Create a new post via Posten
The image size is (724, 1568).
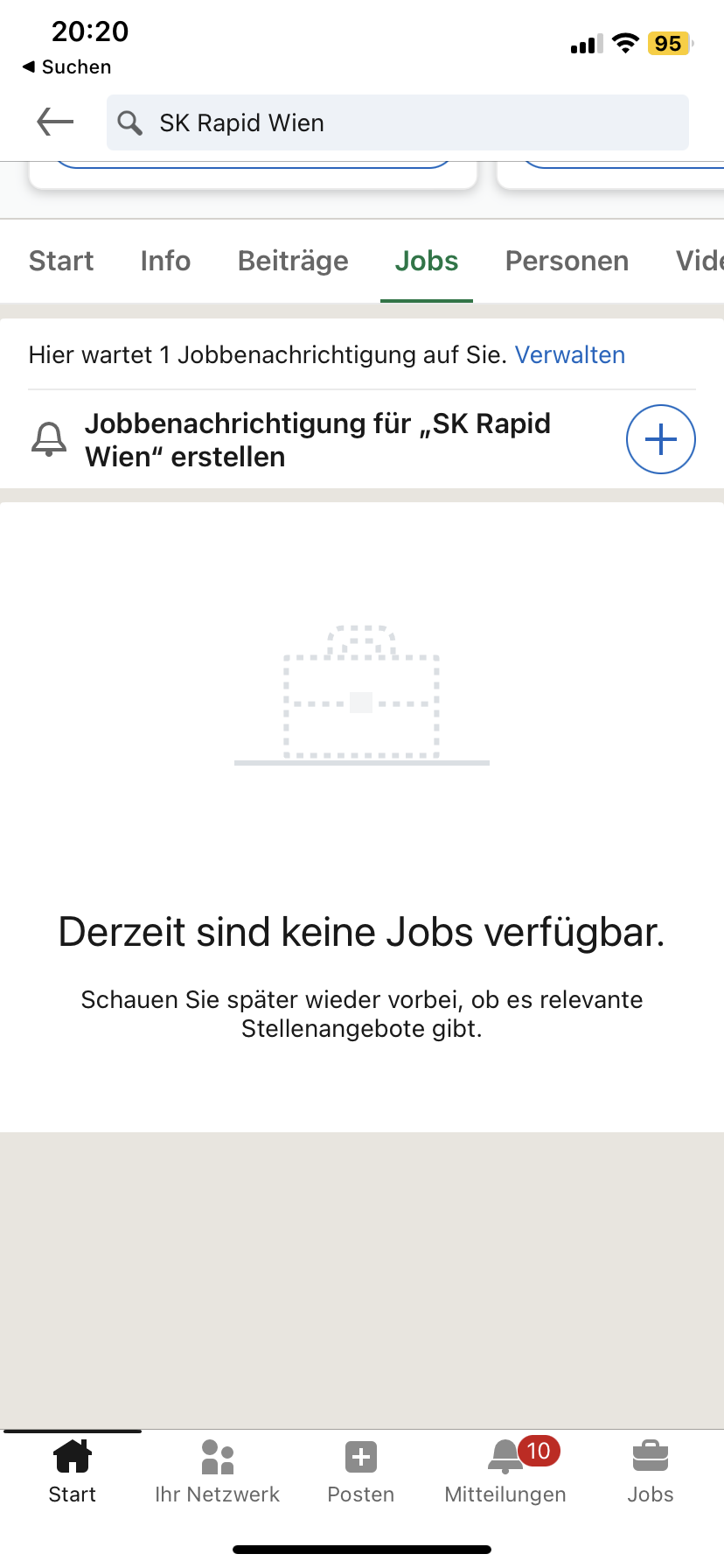click(361, 1472)
